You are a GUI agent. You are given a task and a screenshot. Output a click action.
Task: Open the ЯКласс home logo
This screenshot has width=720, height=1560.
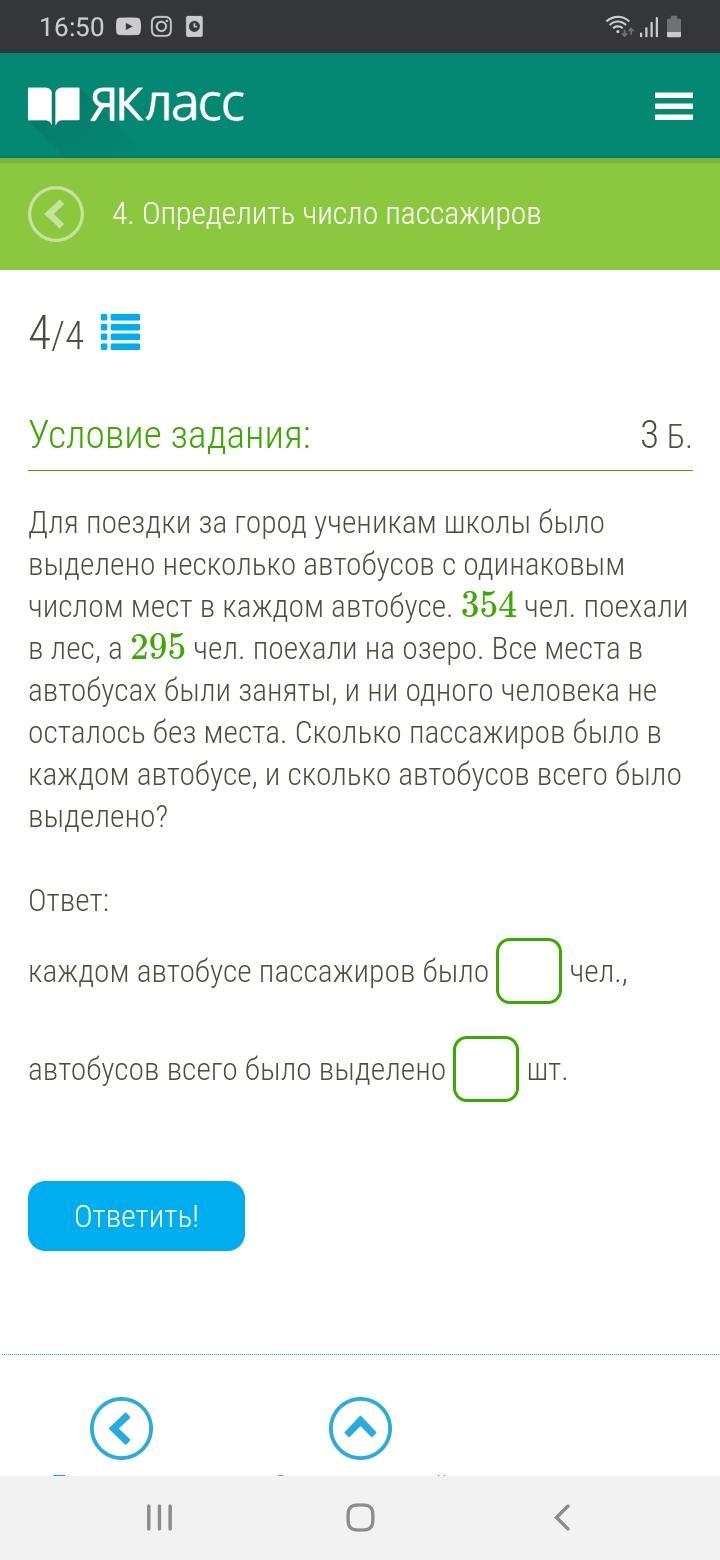136,105
